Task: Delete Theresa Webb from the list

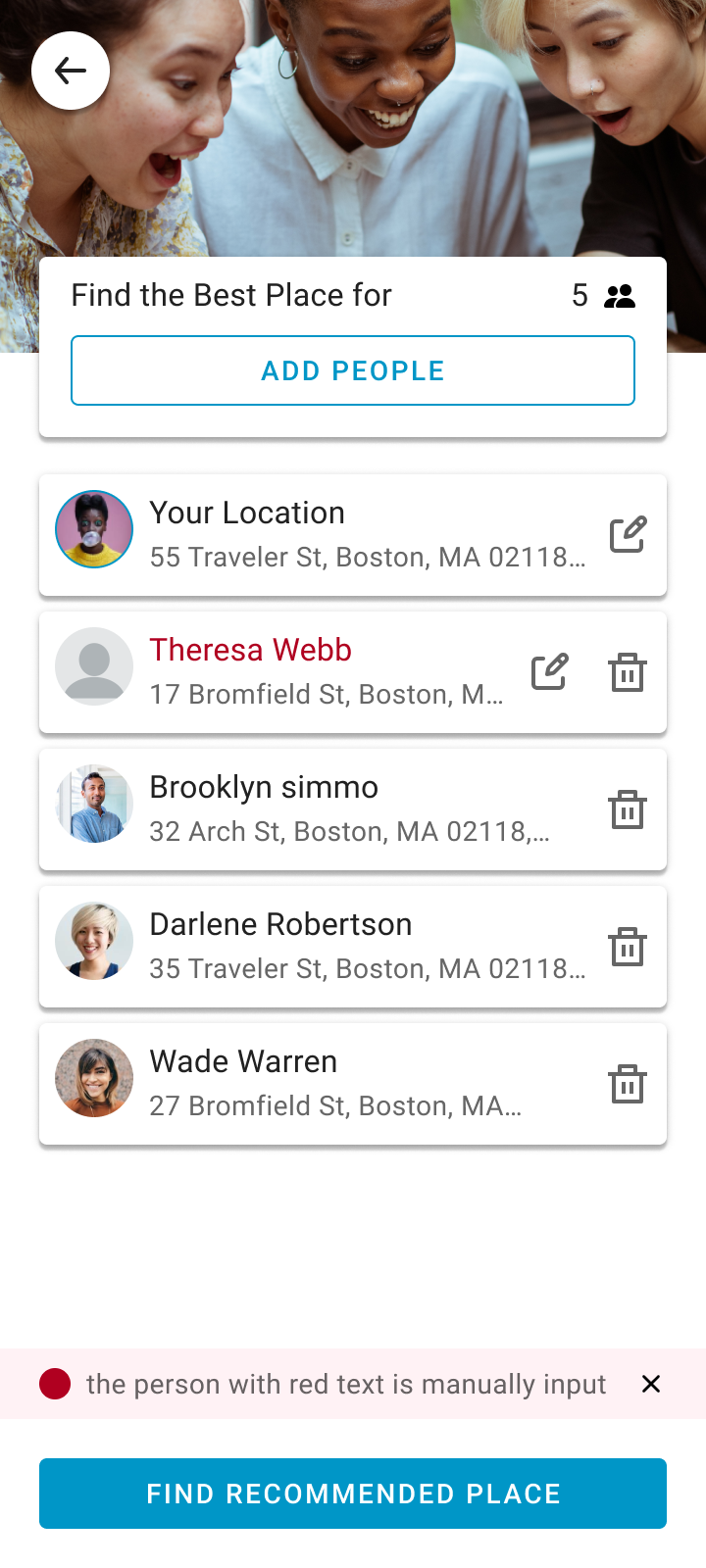Action: [628, 672]
